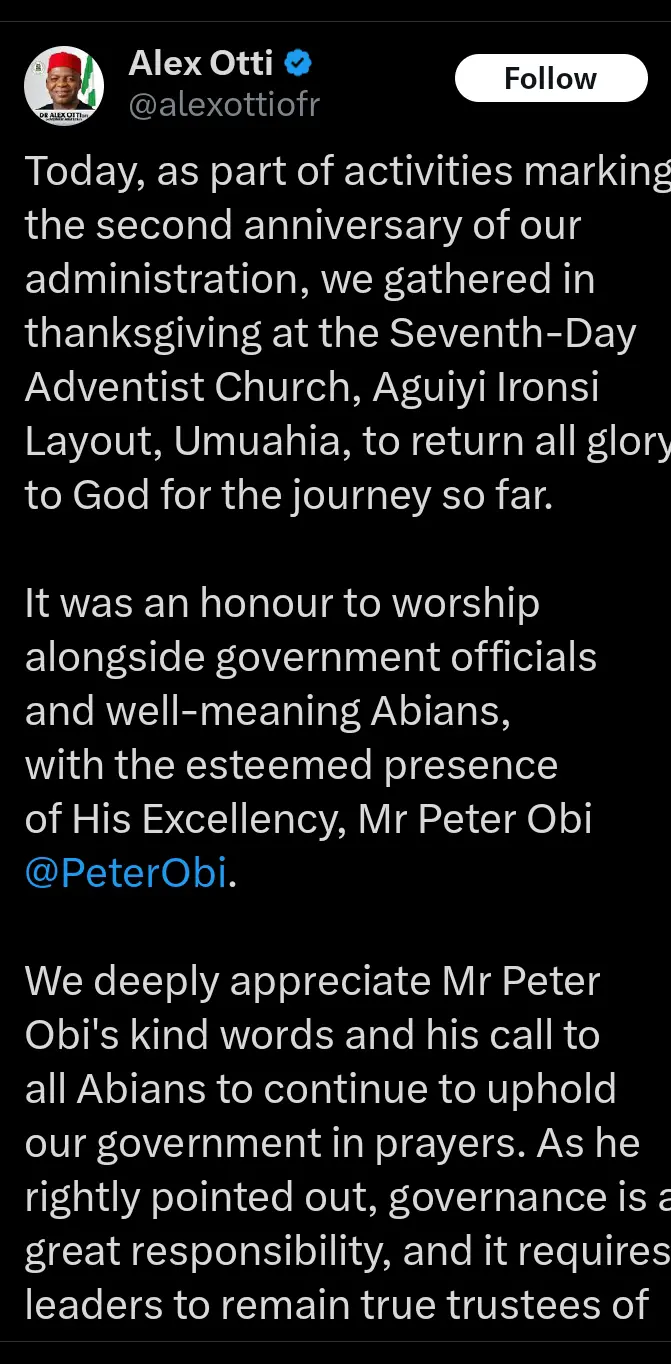This screenshot has height=1364, width=671.
Task: Follow Alex Otti
Action: point(551,78)
